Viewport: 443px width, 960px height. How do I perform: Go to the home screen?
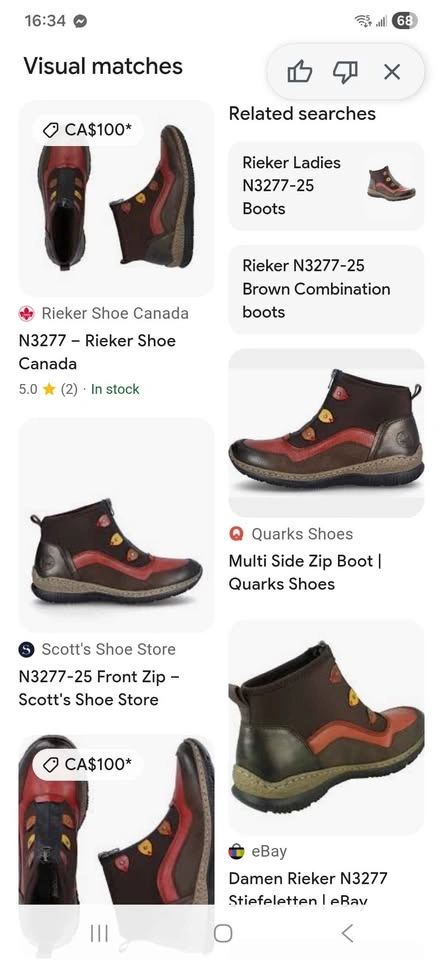pyautogui.click(x=223, y=933)
